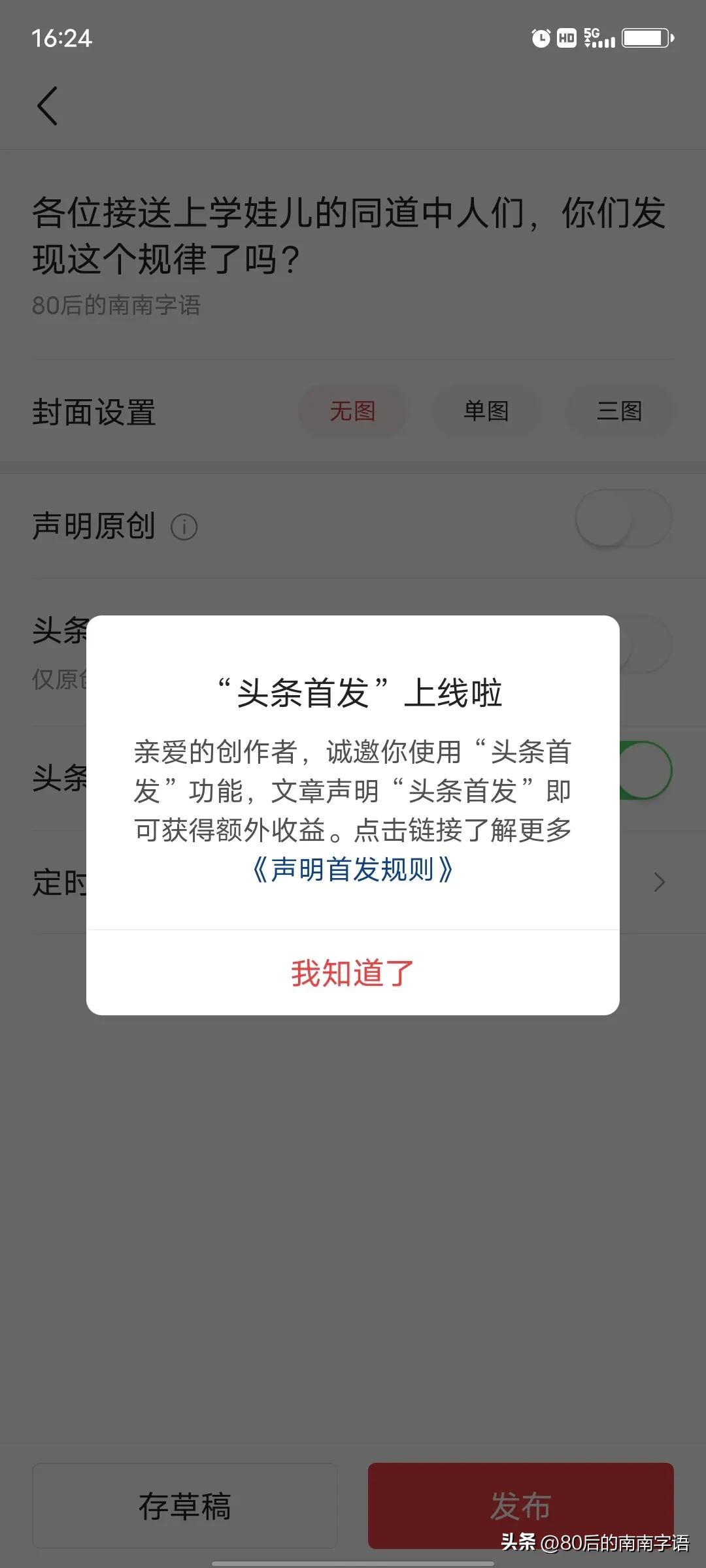Select the 无图 cover option
The height and width of the screenshot is (1568, 706).
(x=353, y=411)
